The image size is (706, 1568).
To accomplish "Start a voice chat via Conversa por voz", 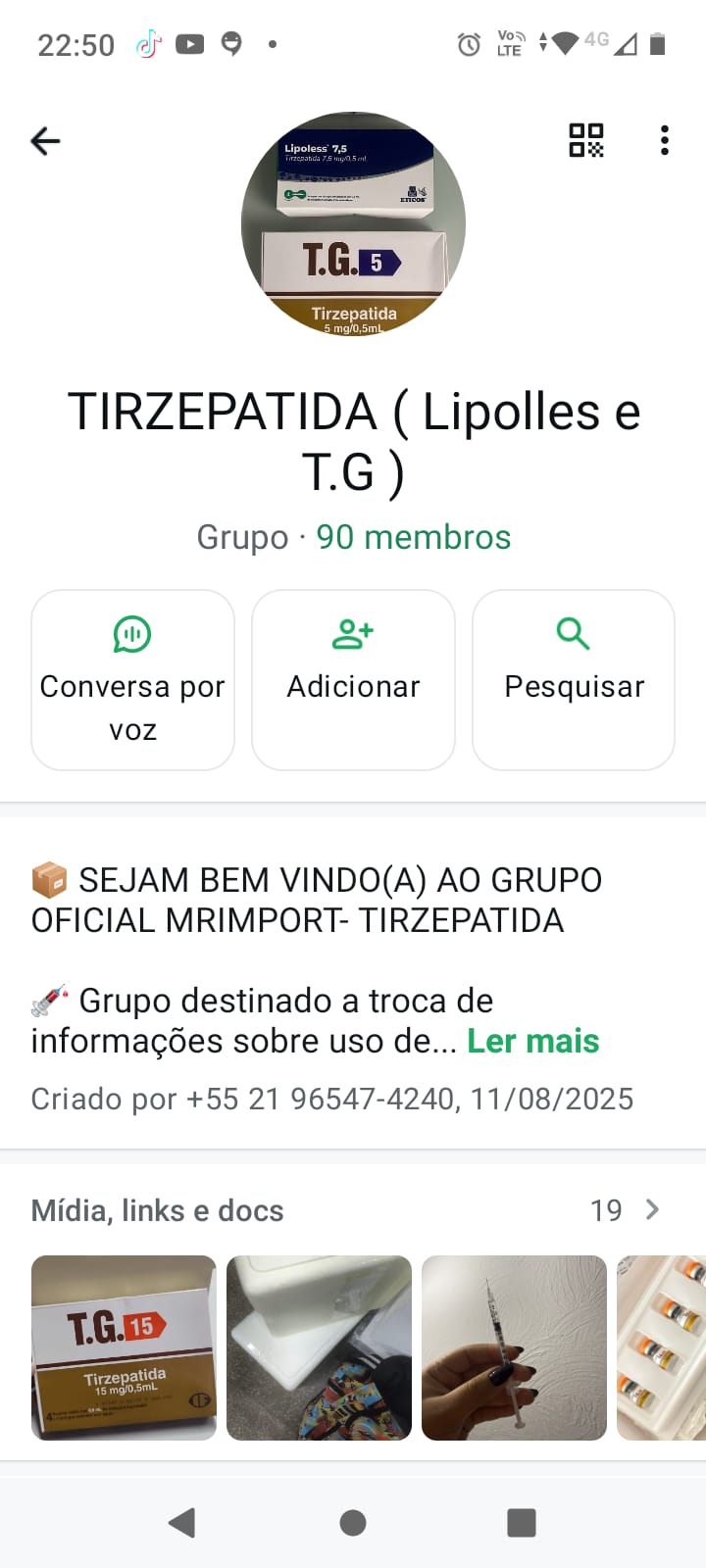I will pyautogui.click(x=132, y=679).
